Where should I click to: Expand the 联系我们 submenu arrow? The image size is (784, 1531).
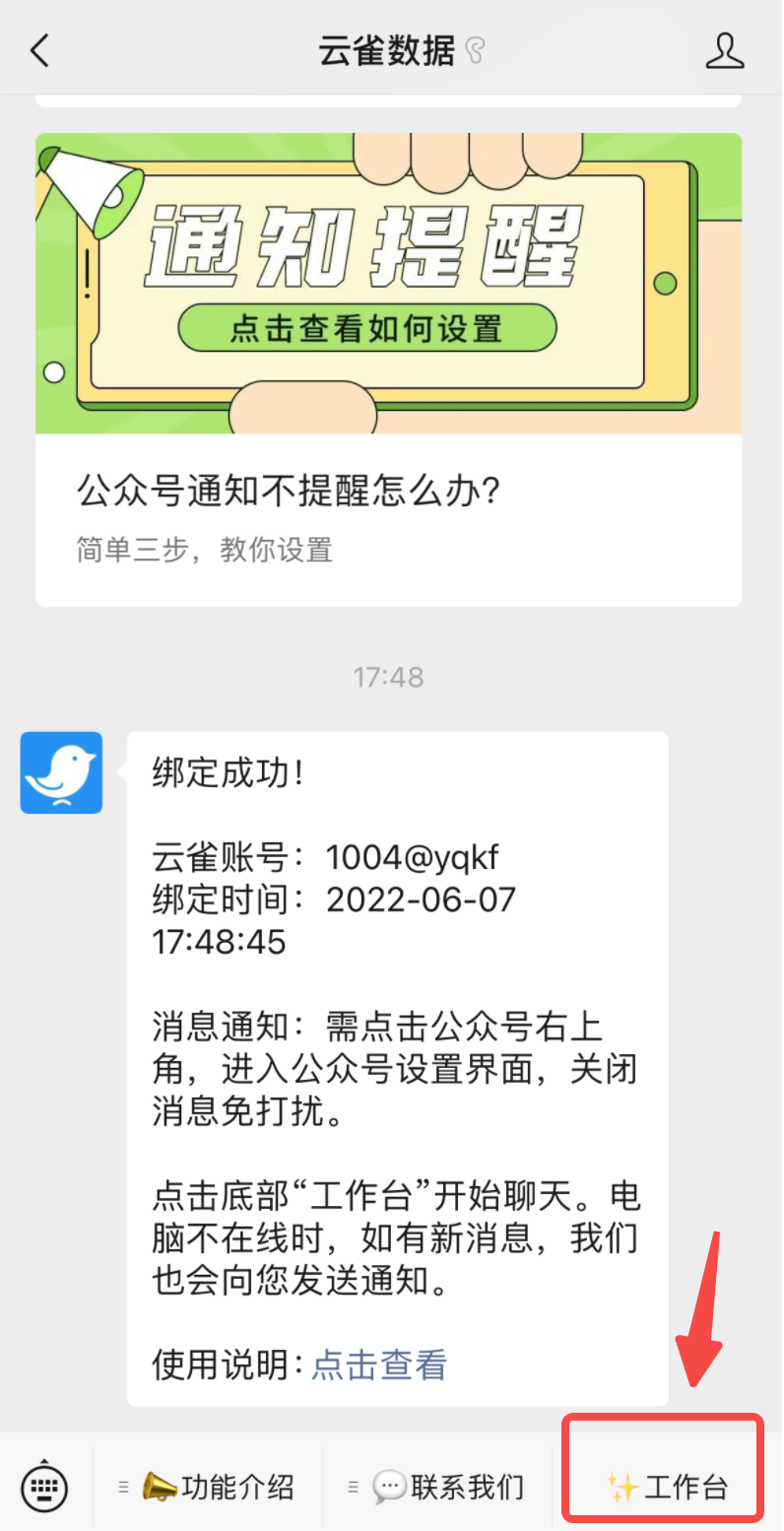pos(353,1486)
